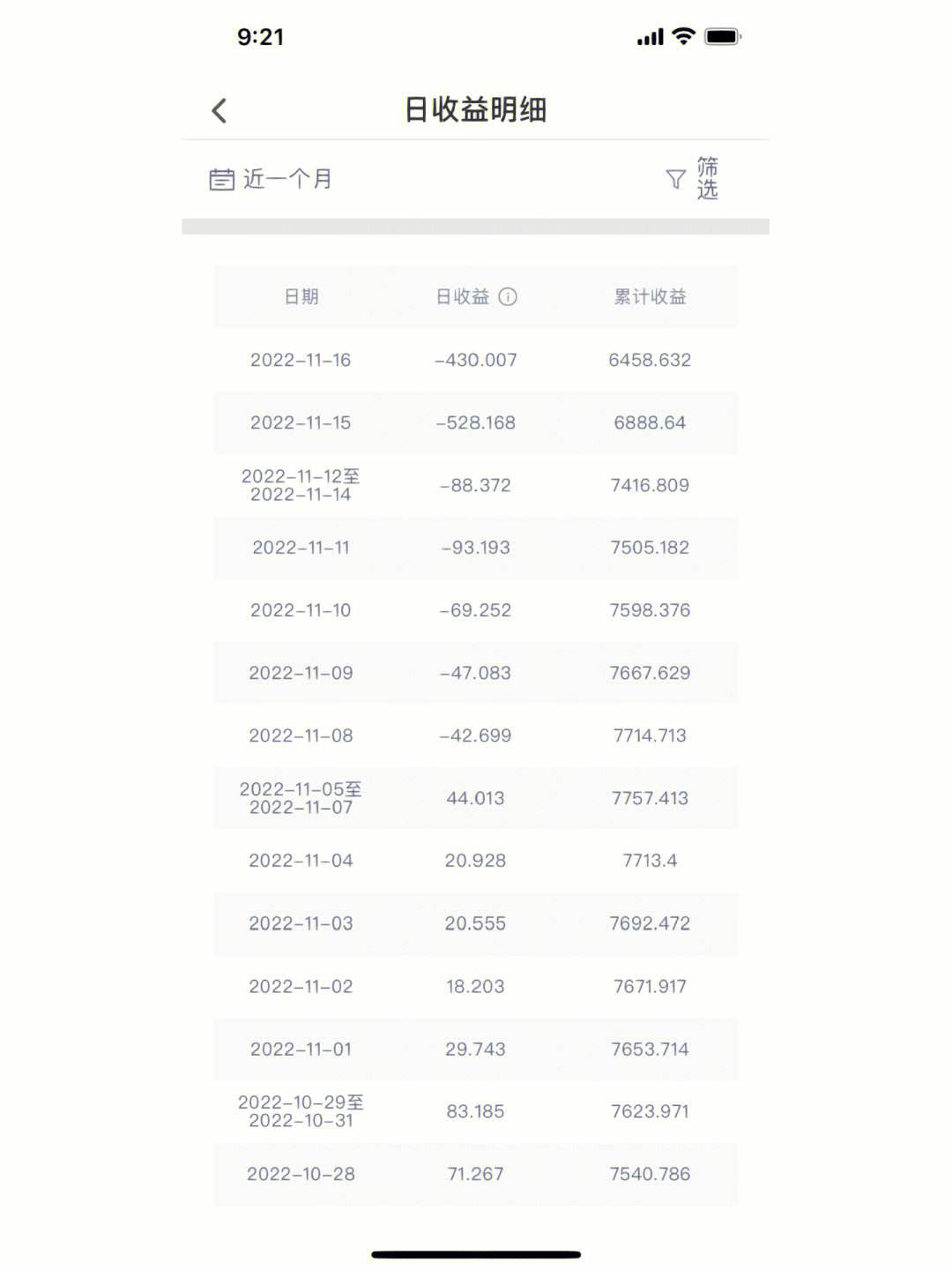952x1270 pixels.
Task: Tap the cellular signal bars icon
Action: pyautogui.click(x=650, y=38)
